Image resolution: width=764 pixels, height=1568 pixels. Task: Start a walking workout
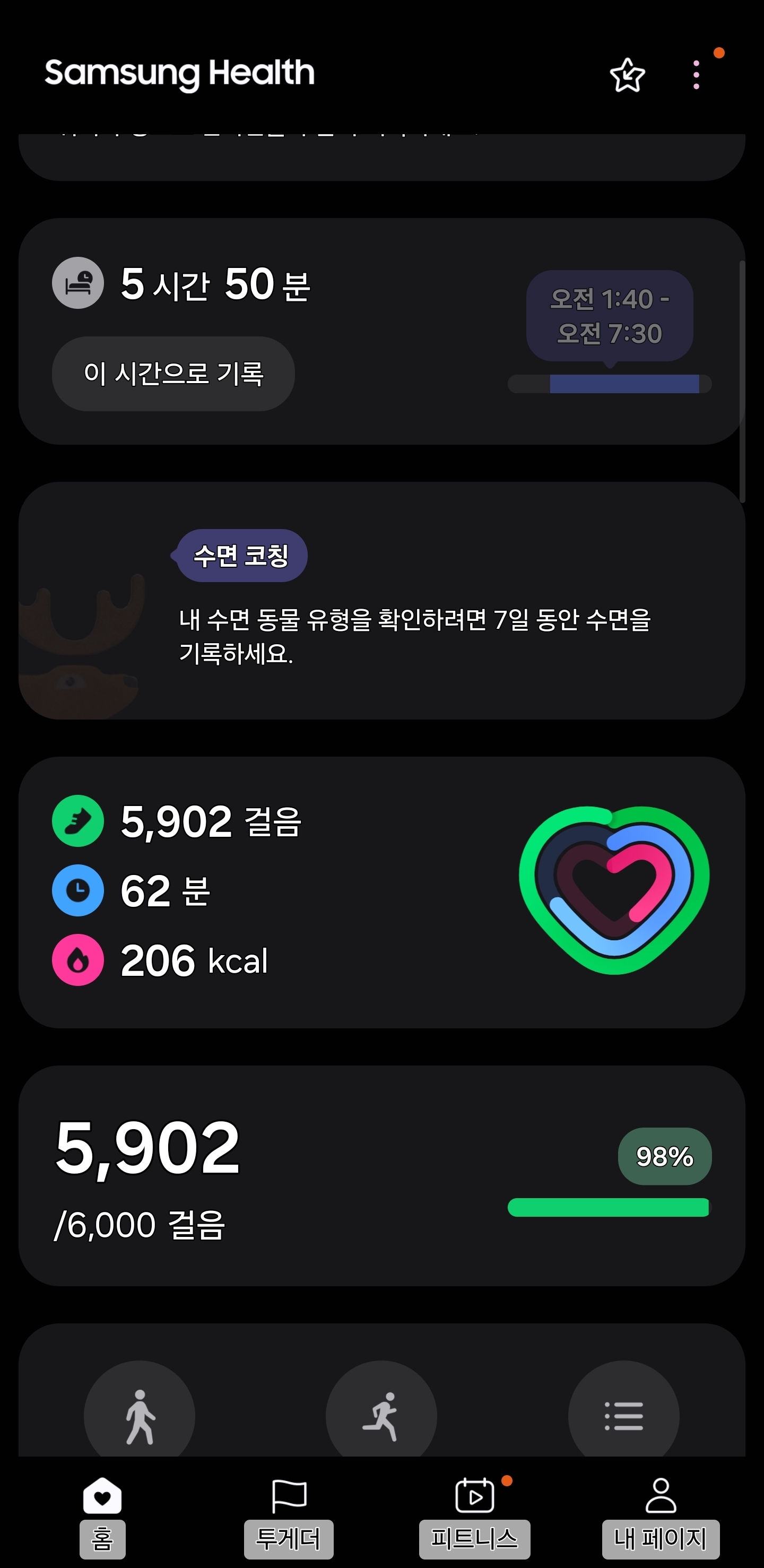click(x=140, y=1415)
